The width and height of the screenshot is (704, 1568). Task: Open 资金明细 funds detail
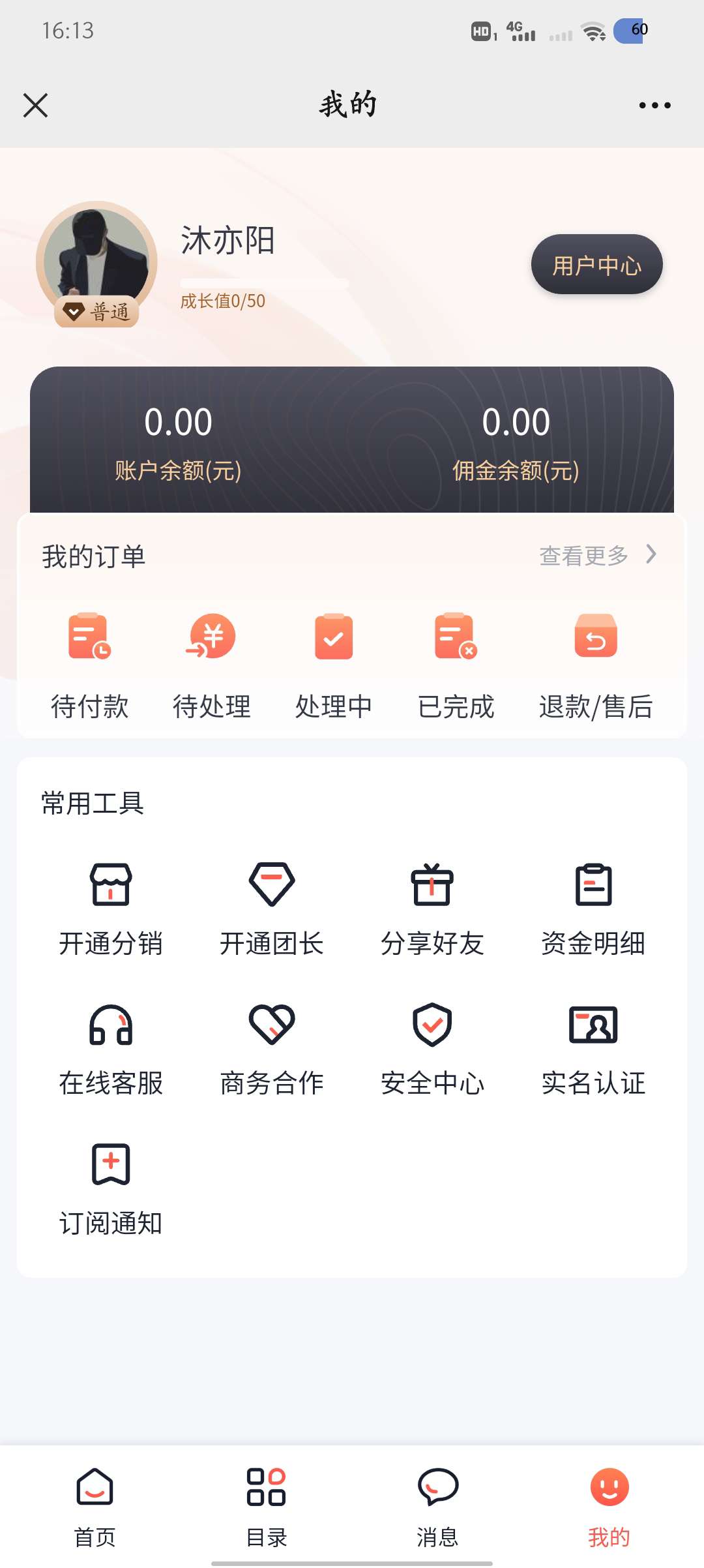[x=593, y=908]
